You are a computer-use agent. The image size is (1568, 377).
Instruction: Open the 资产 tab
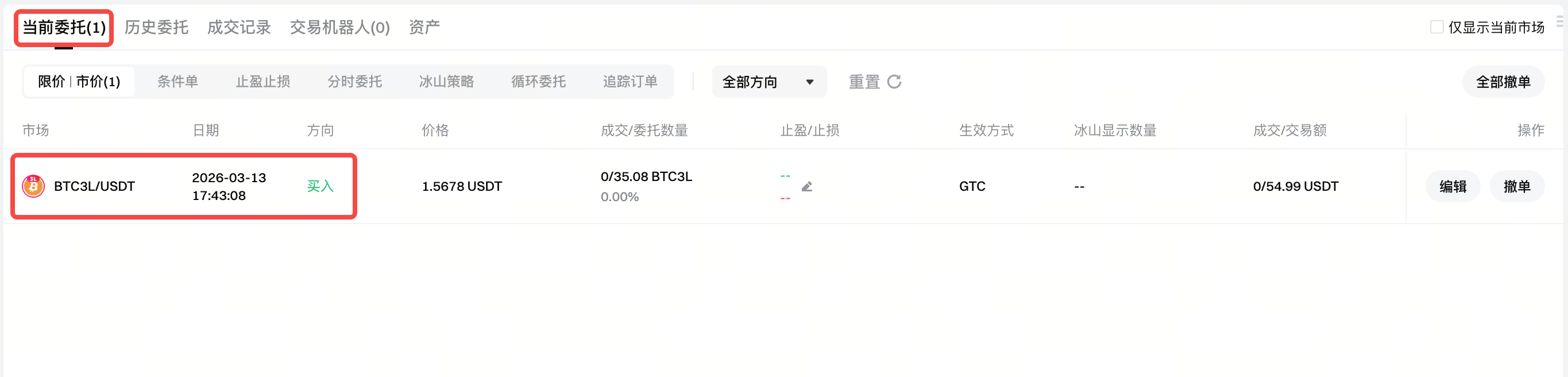click(424, 28)
